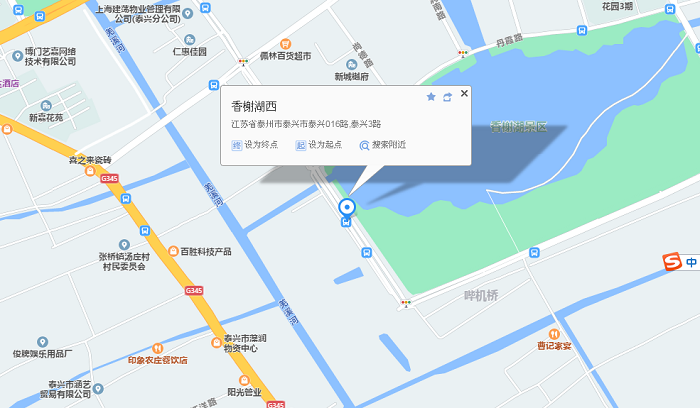
Task: Close the 香榭湖西 info popup
Action: 464,93
